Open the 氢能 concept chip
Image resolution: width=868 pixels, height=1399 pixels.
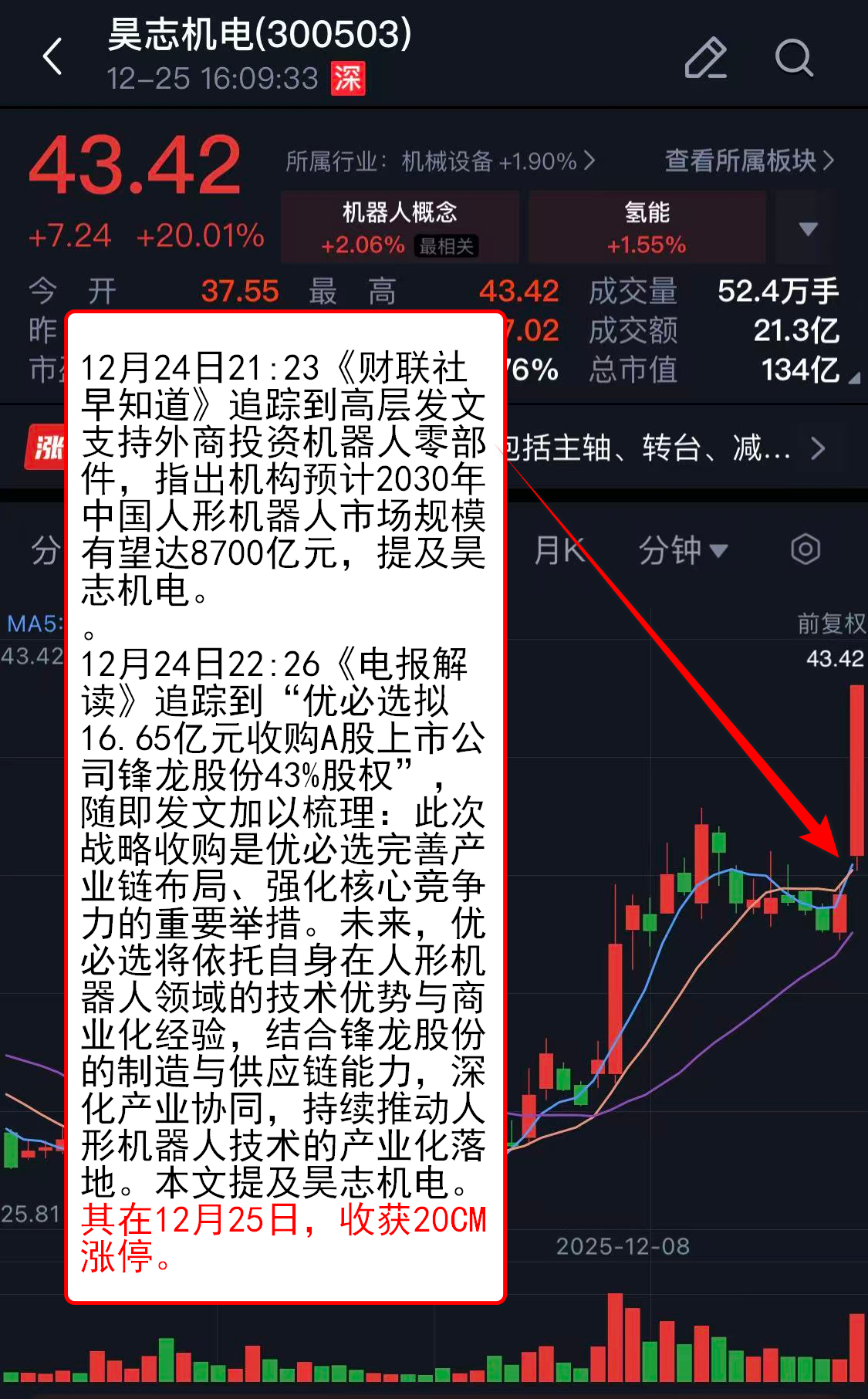[647, 228]
